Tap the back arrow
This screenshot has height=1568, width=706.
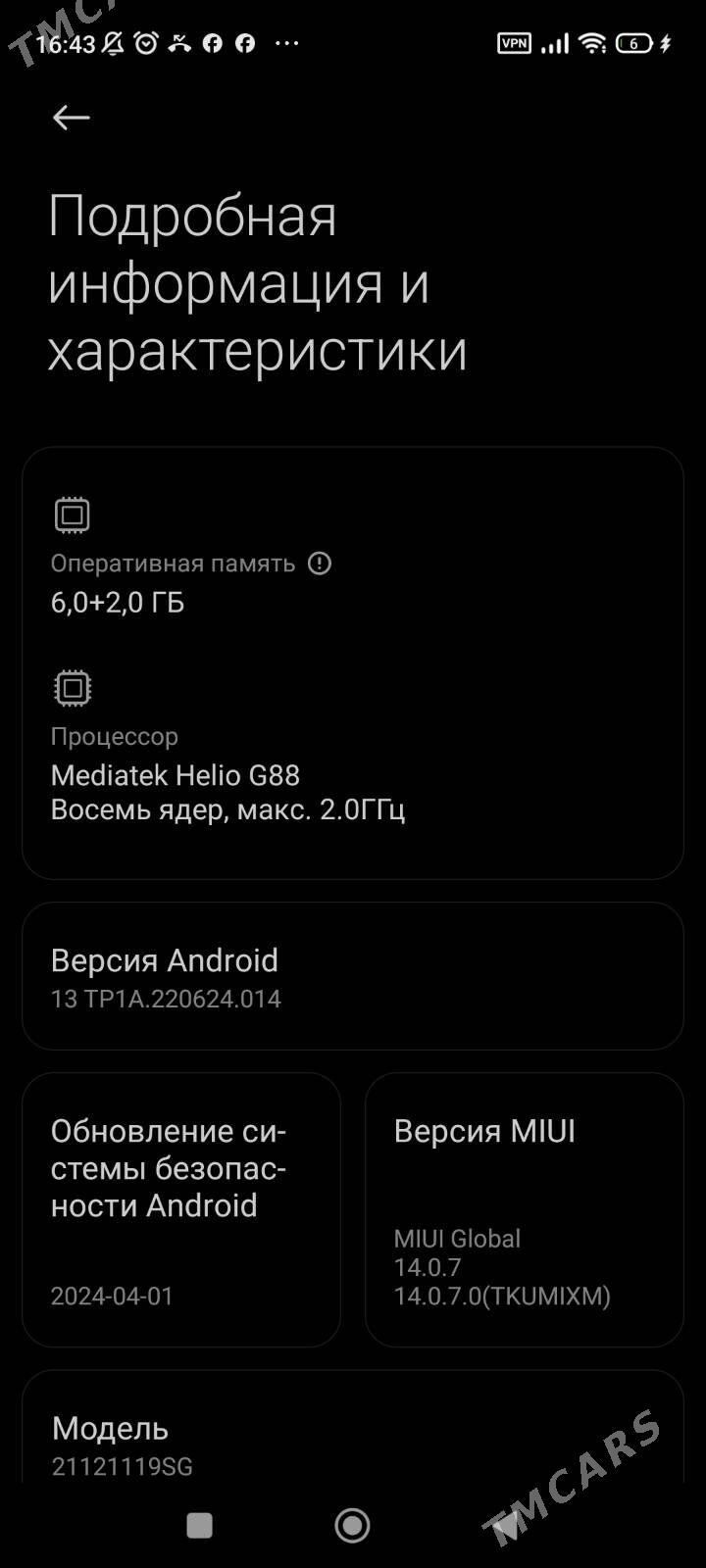pos(70,117)
